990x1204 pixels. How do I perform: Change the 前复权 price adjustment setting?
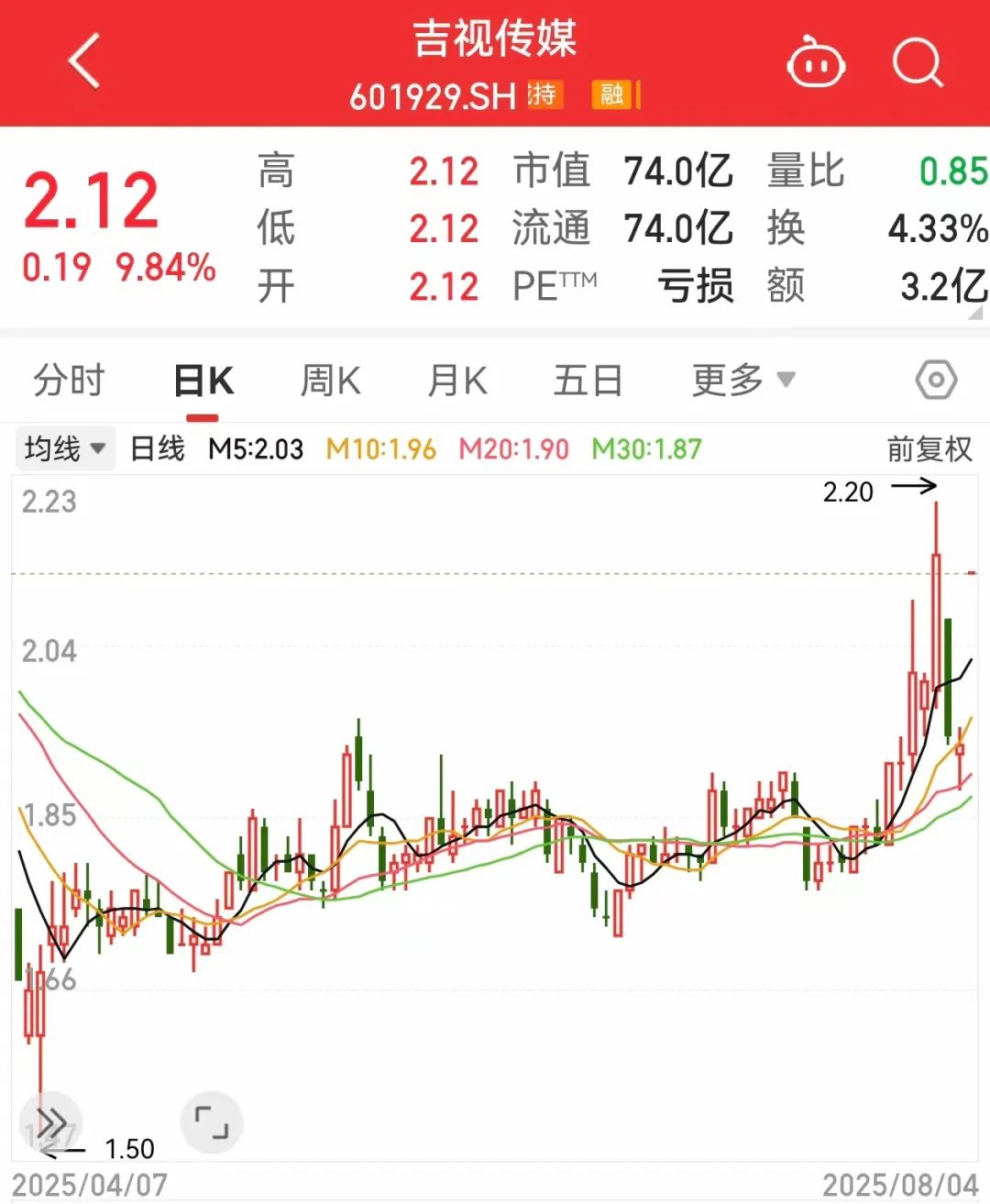pos(929,449)
